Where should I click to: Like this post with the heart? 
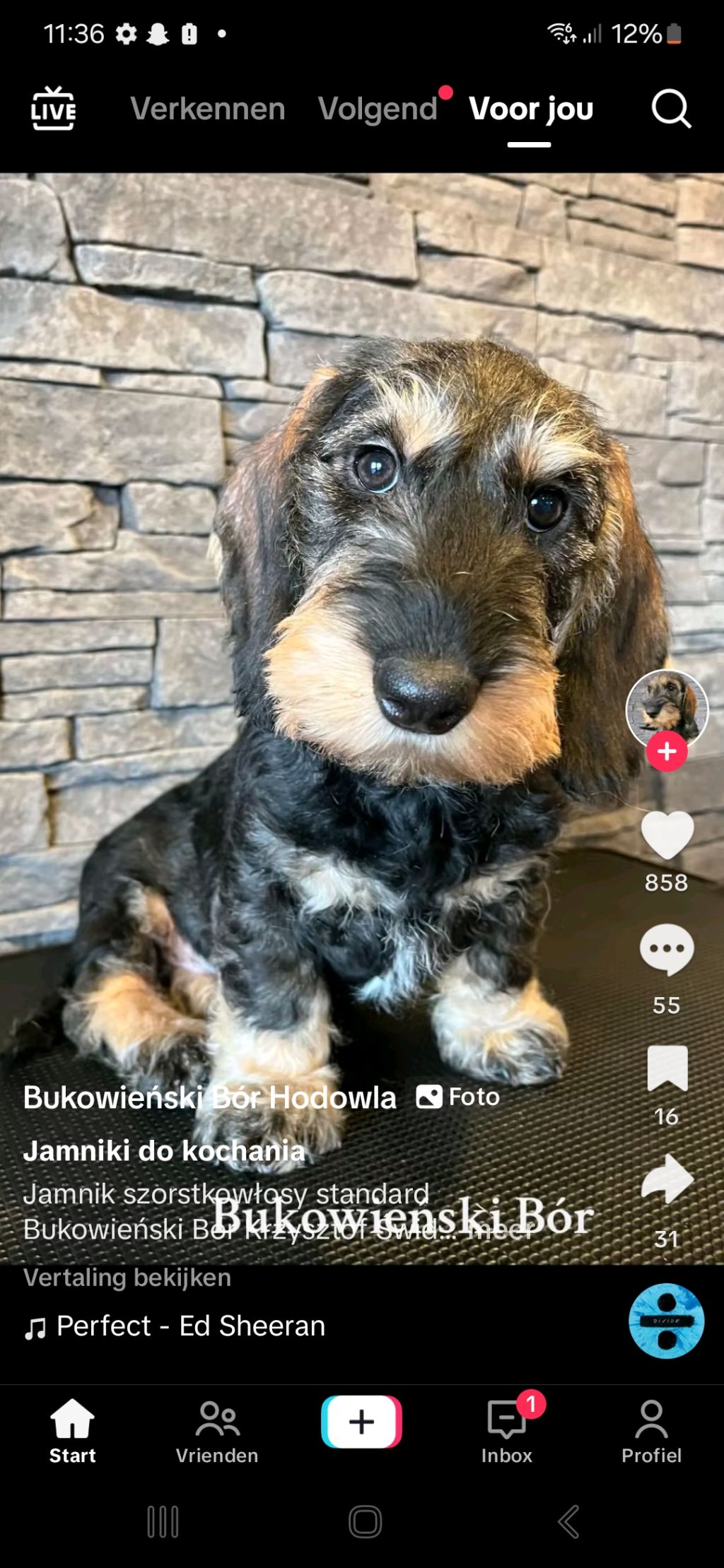pyautogui.click(x=666, y=835)
